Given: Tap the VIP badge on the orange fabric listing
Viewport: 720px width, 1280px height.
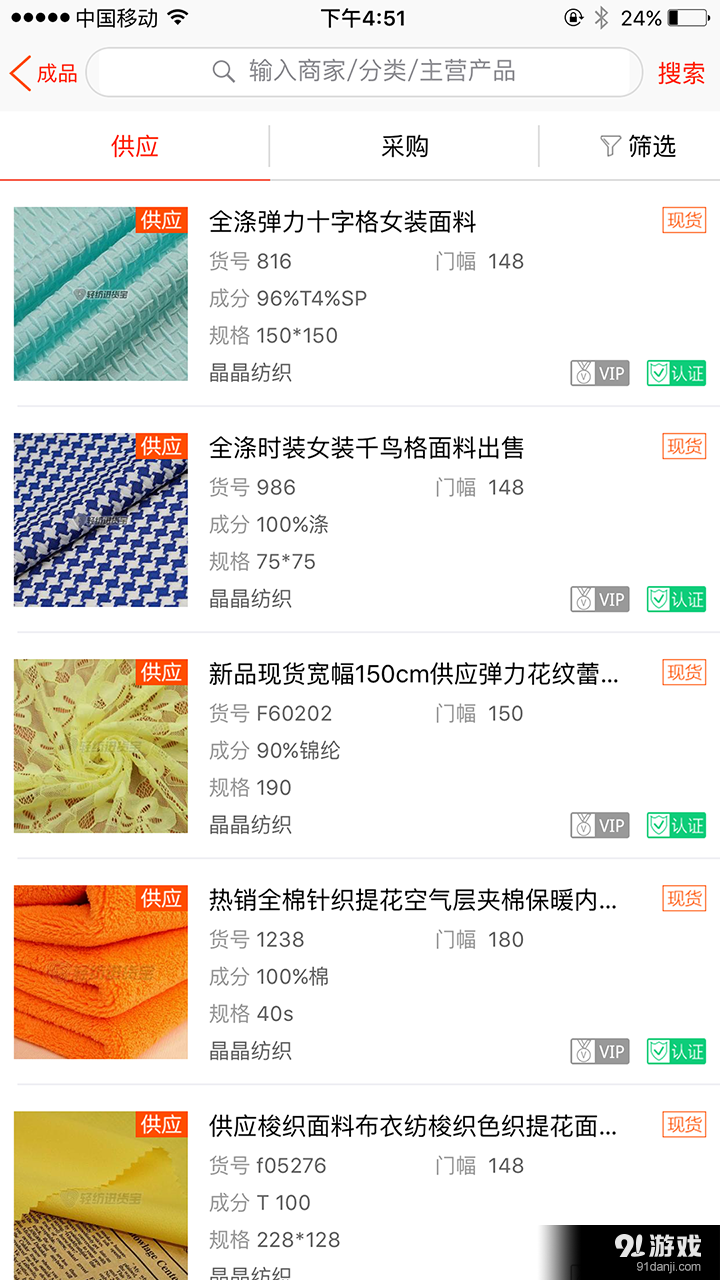Looking at the screenshot, I should [599, 1051].
